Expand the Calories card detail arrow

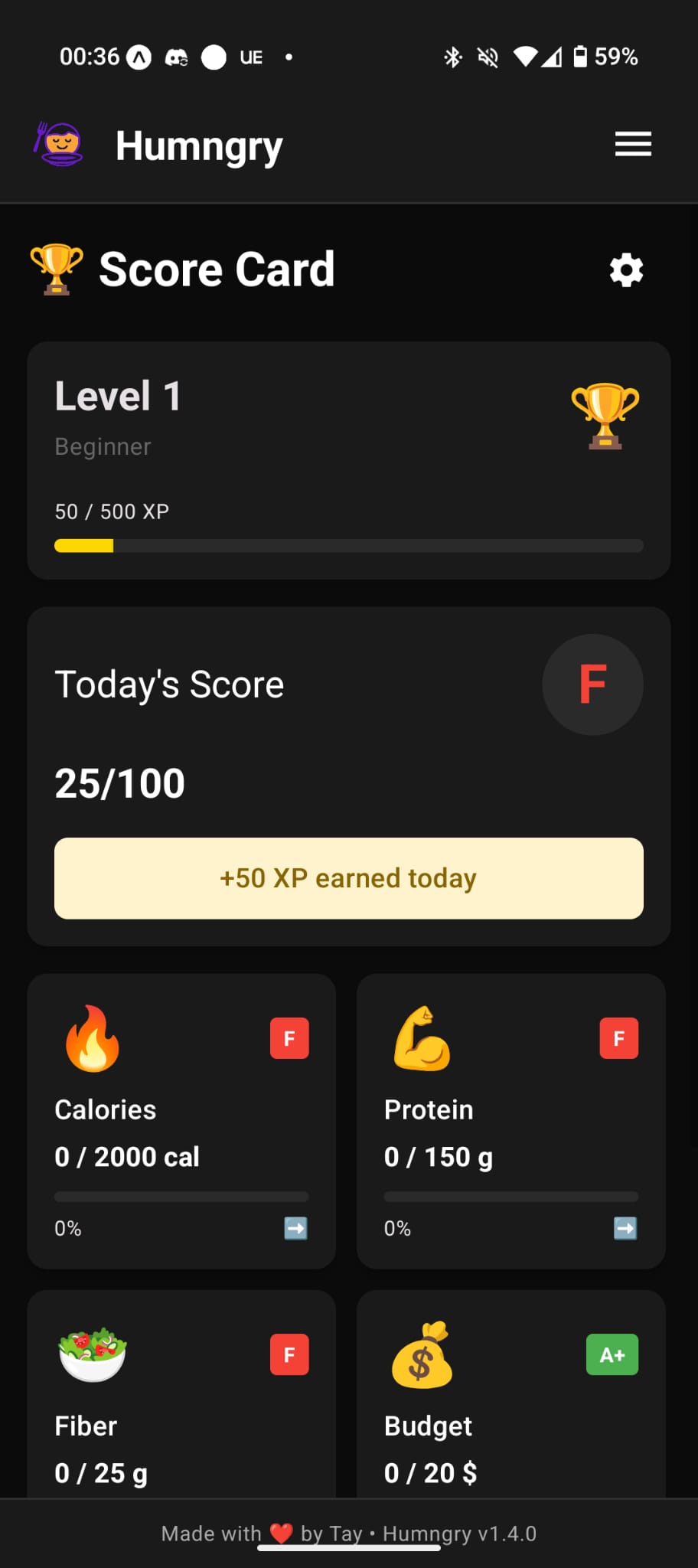295,1228
